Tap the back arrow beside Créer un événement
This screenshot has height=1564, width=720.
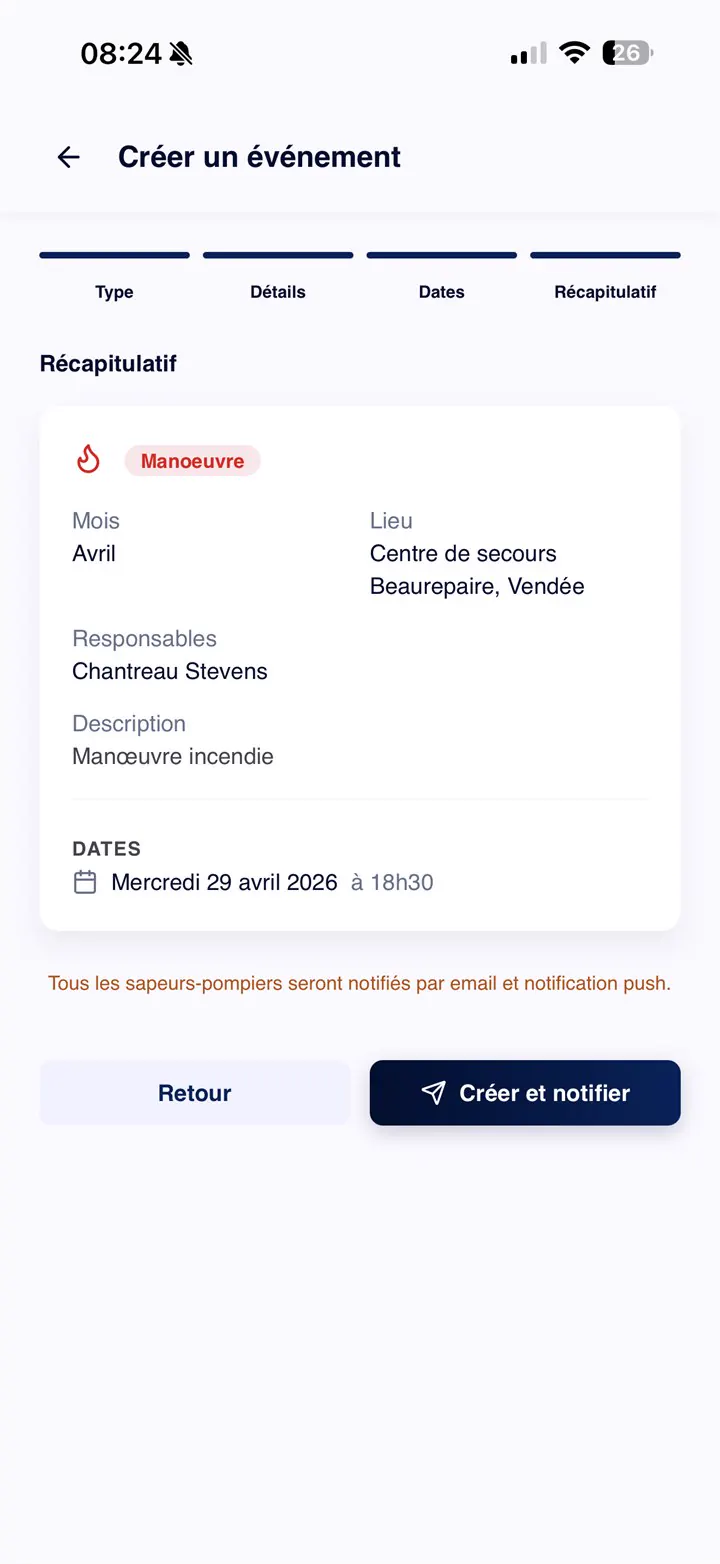pyautogui.click(x=66, y=157)
